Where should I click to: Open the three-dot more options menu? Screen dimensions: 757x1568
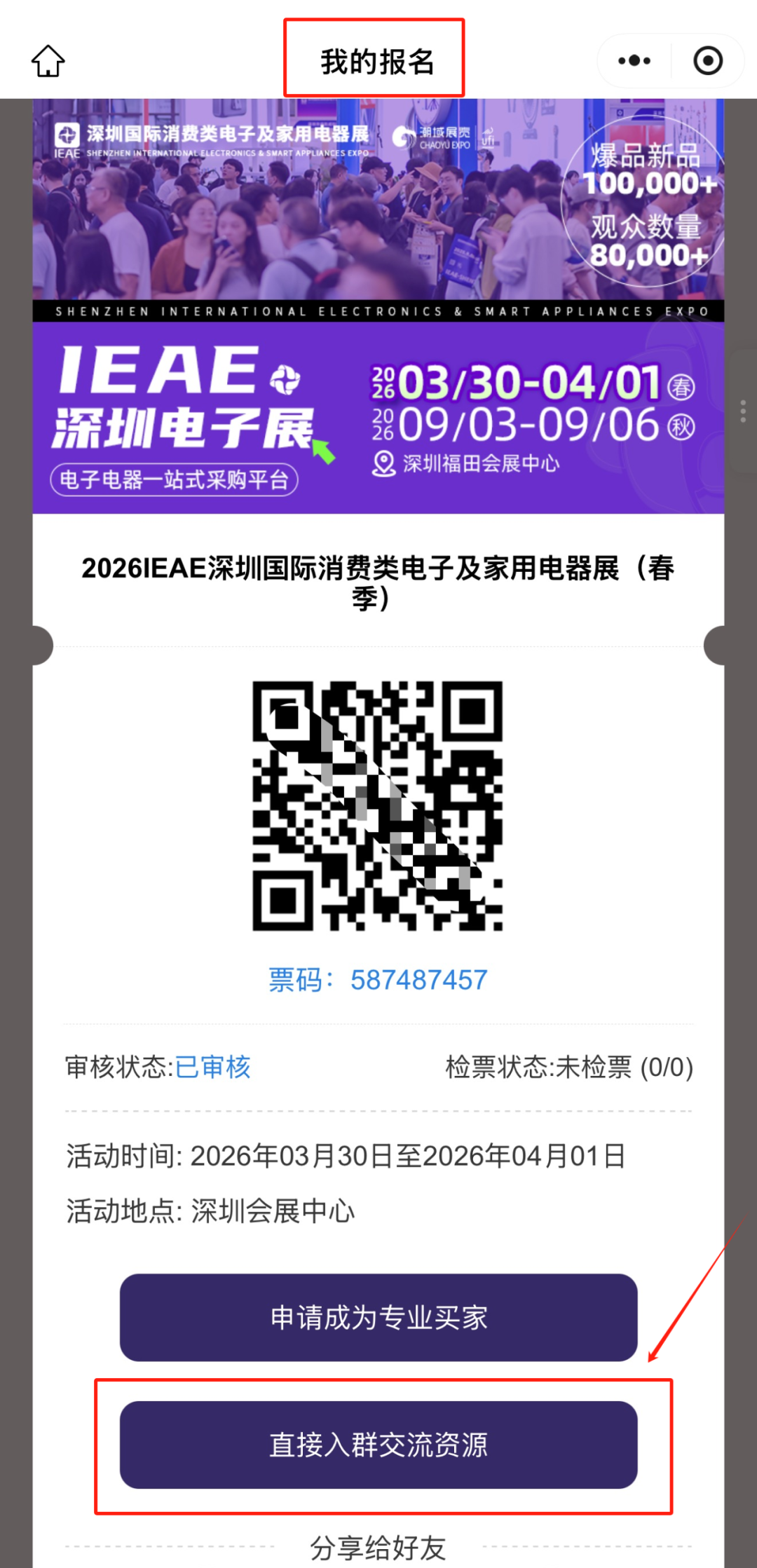[633, 60]
